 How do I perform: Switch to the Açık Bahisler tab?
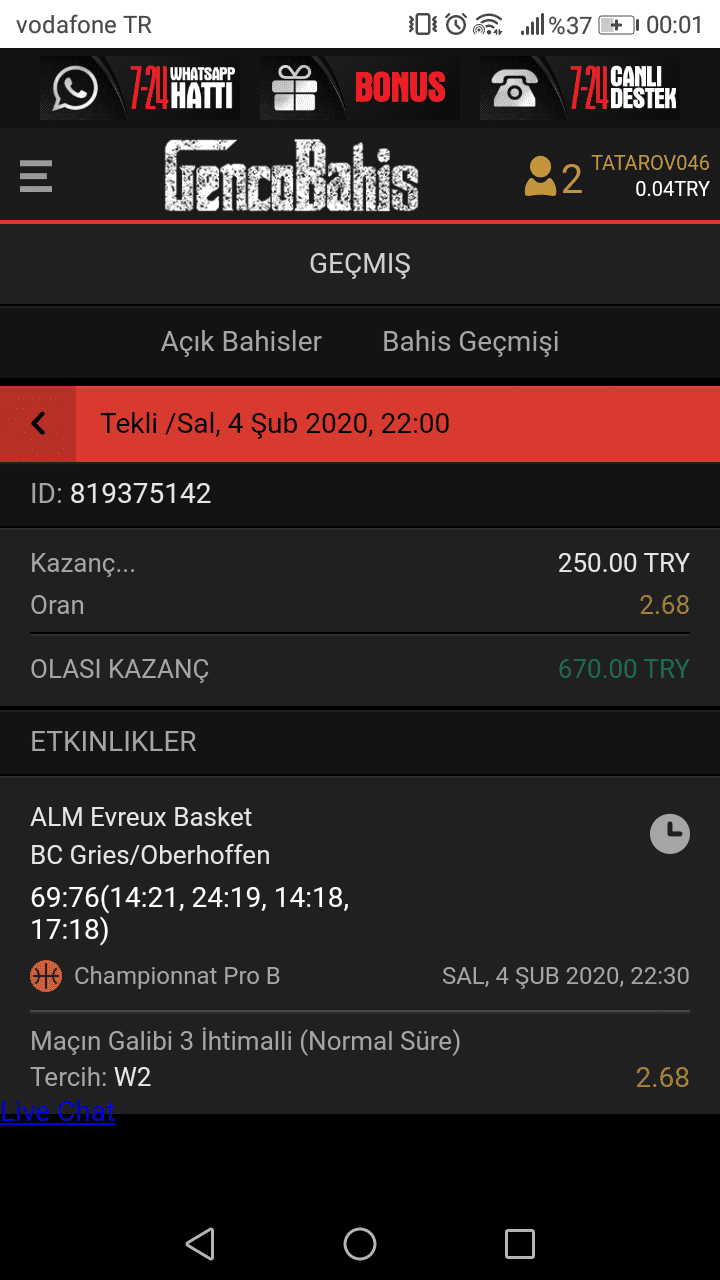pyautogui.click(x=241, y=341)
